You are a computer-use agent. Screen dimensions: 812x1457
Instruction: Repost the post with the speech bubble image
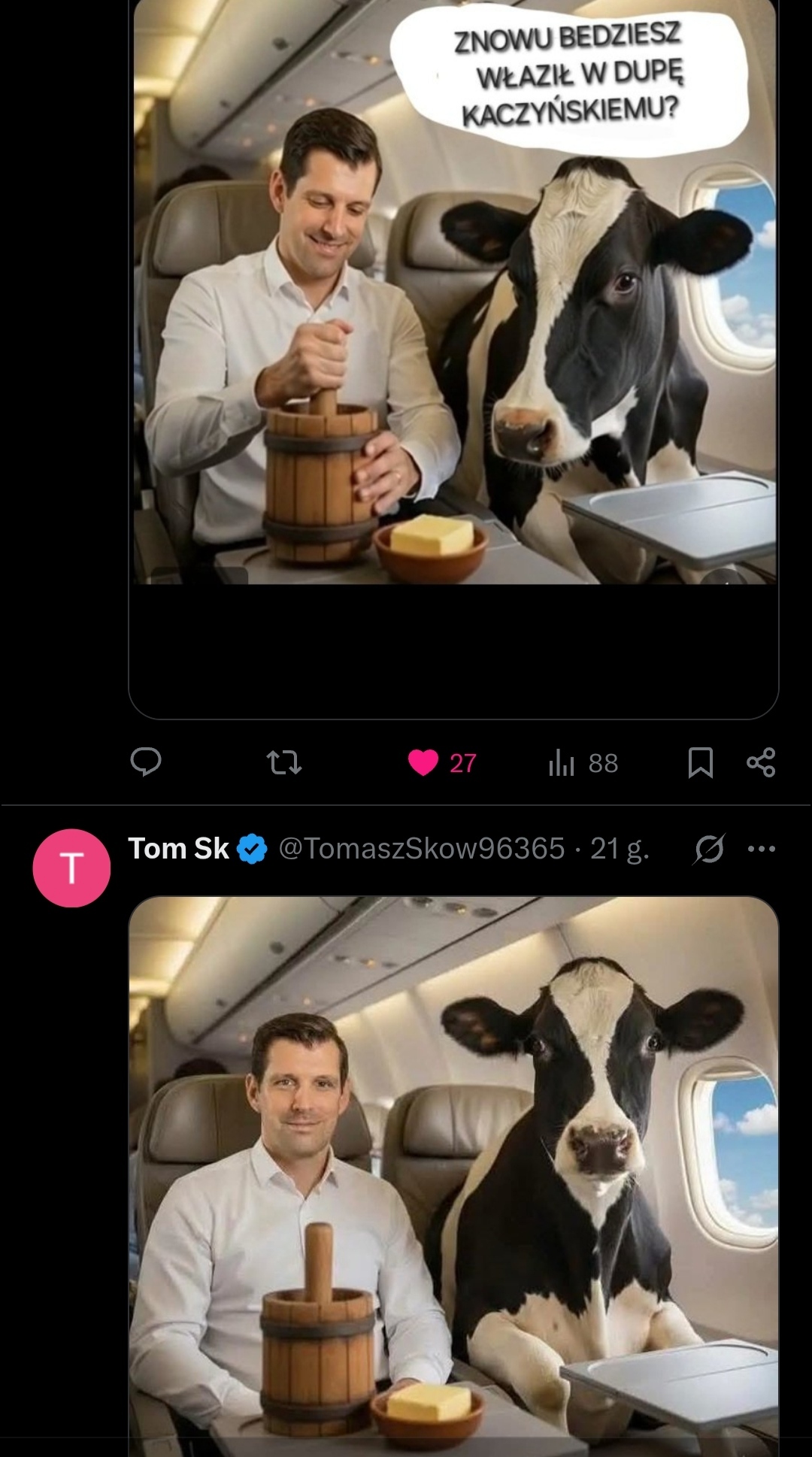(x=284, y=763)
